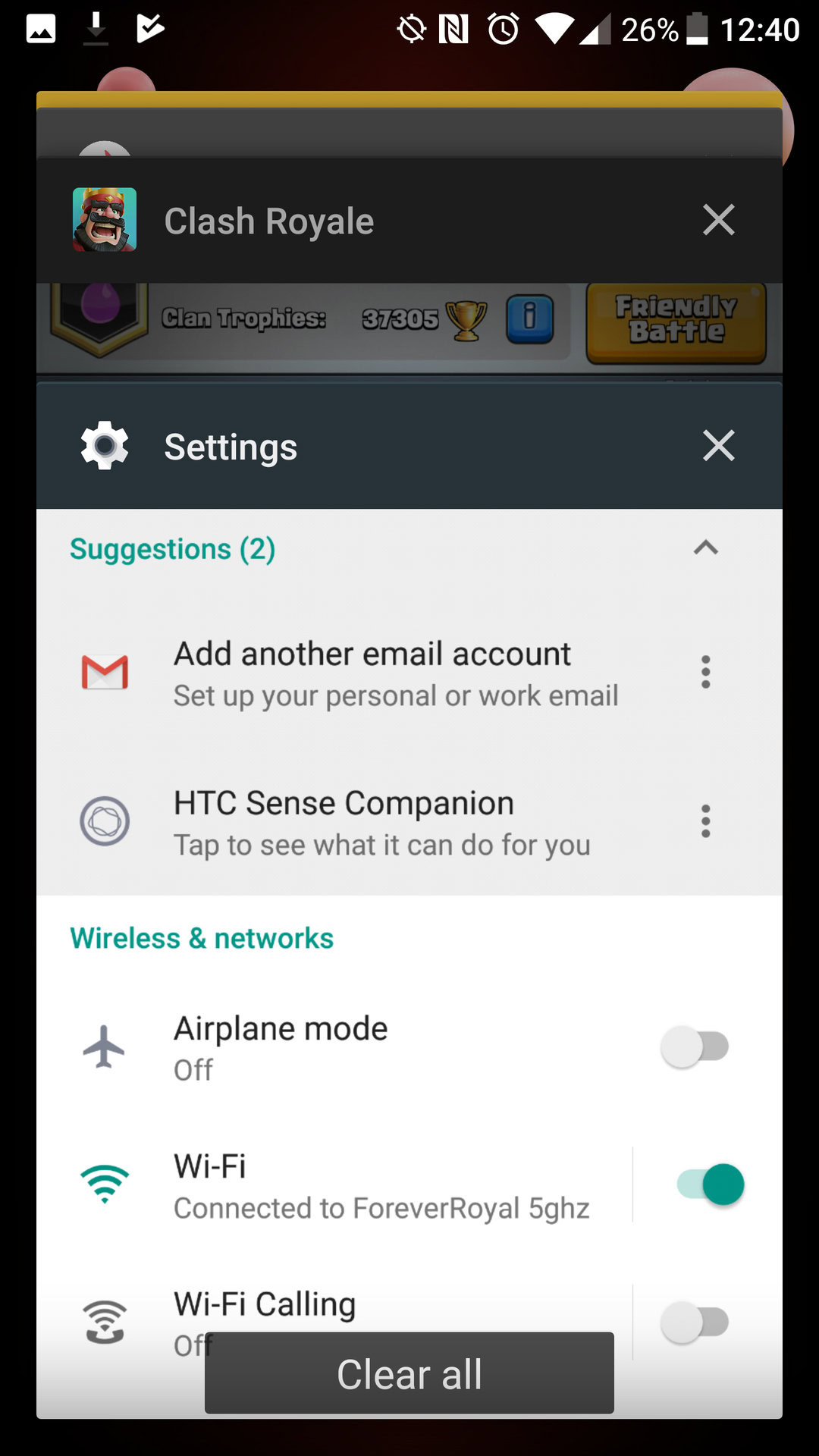Tap Clear all recent apps
819x1456 pixels.
tap(409, 1373)
